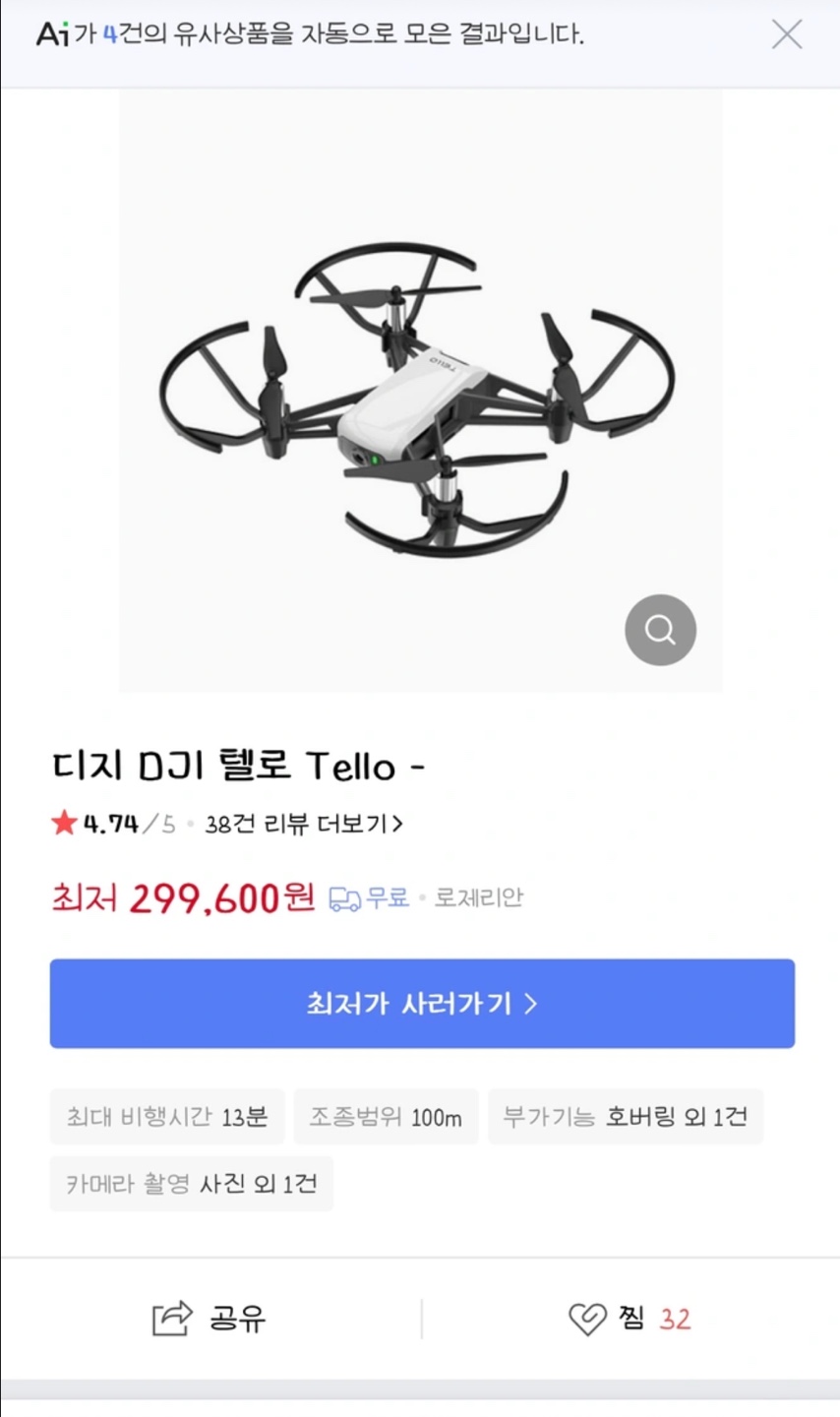Screen dimensions: 840x1417
Task: Open 38건 리뷰 더보기 link
Action: (304, 825)
